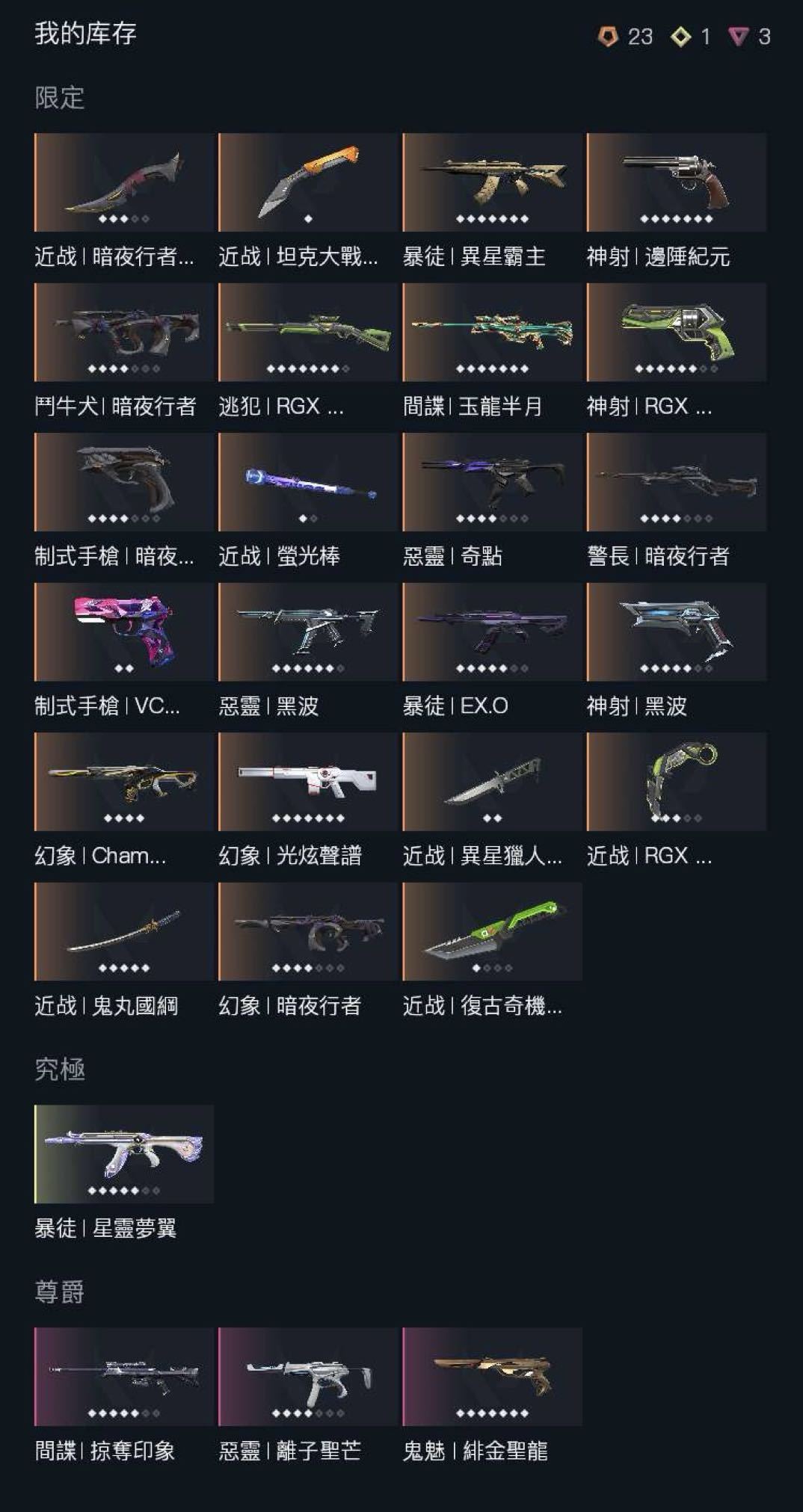
Task: Open the 近战 | 鬼丸國綱 katana skin
Action: click(x=124, y=931)
